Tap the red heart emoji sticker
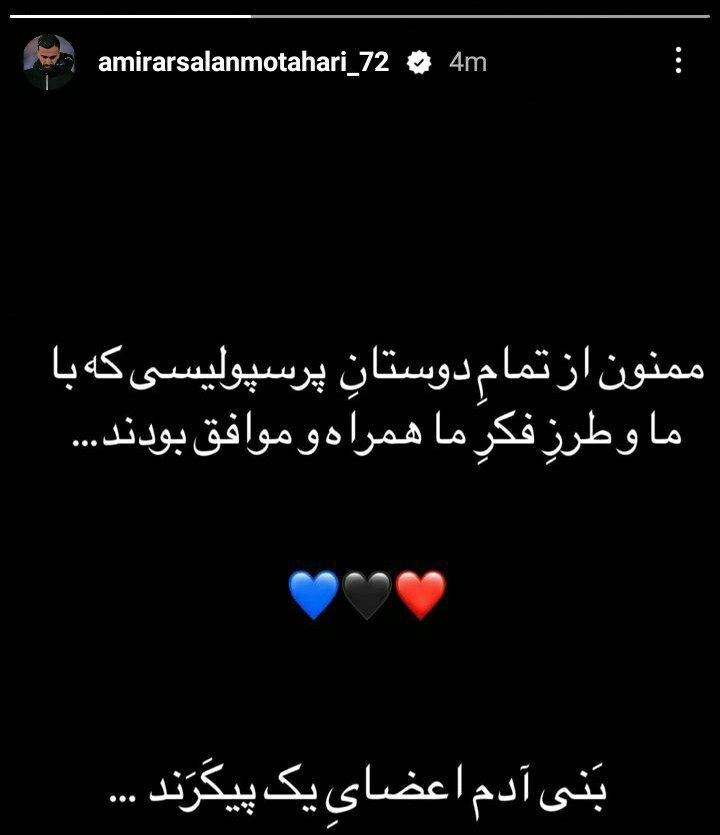 420,594
